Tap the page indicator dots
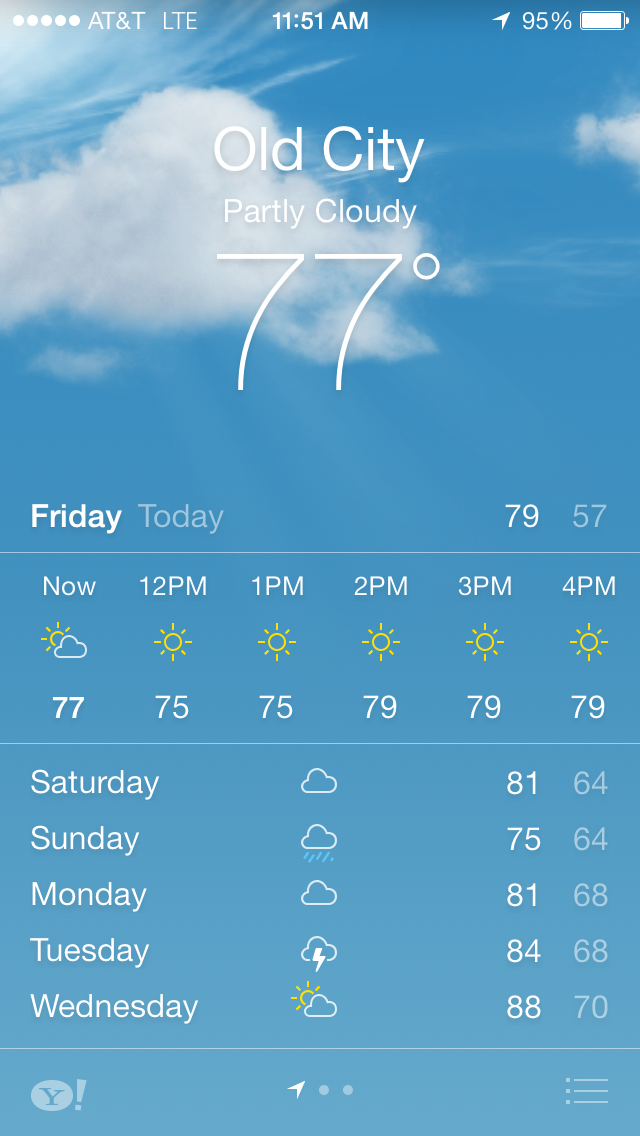The width and height of the screenshot is (640, 1136). click(321, 1090)
